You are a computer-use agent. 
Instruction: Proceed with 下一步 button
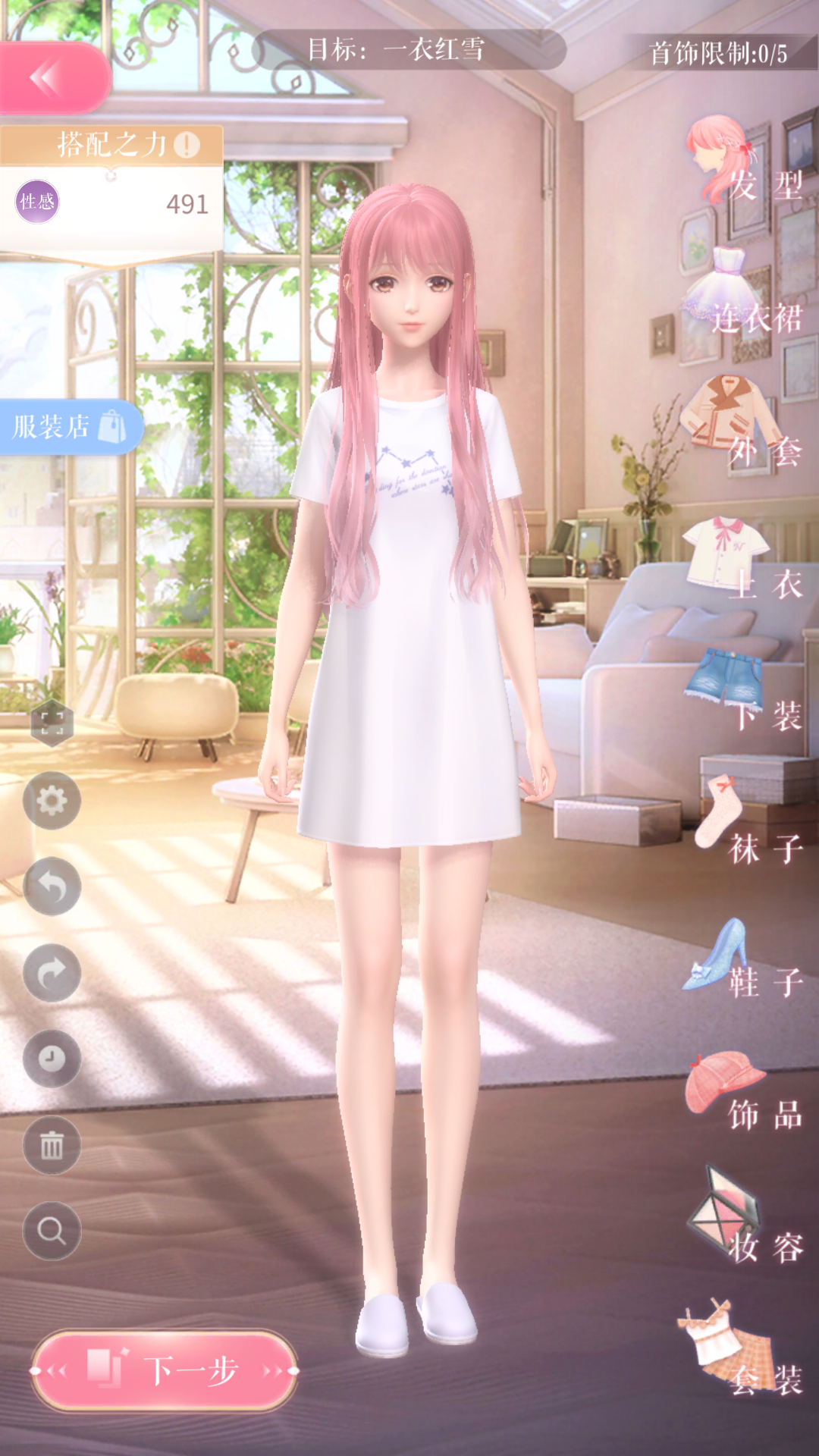pyautogui.click(x=165, y=1371)
